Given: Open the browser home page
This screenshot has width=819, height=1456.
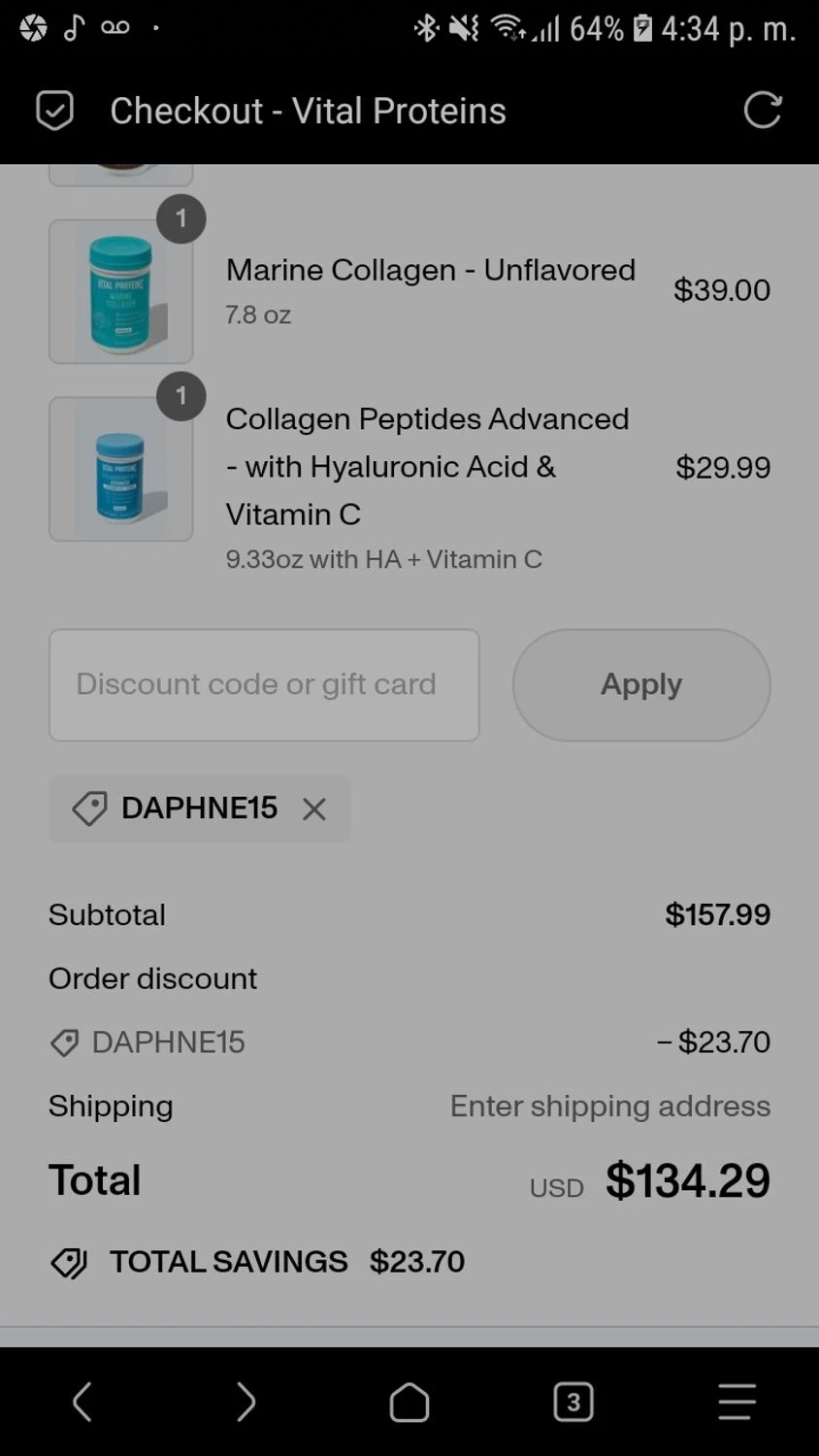Looking at the screenshot, I should pyautogui.click(x=409, y=1402).
